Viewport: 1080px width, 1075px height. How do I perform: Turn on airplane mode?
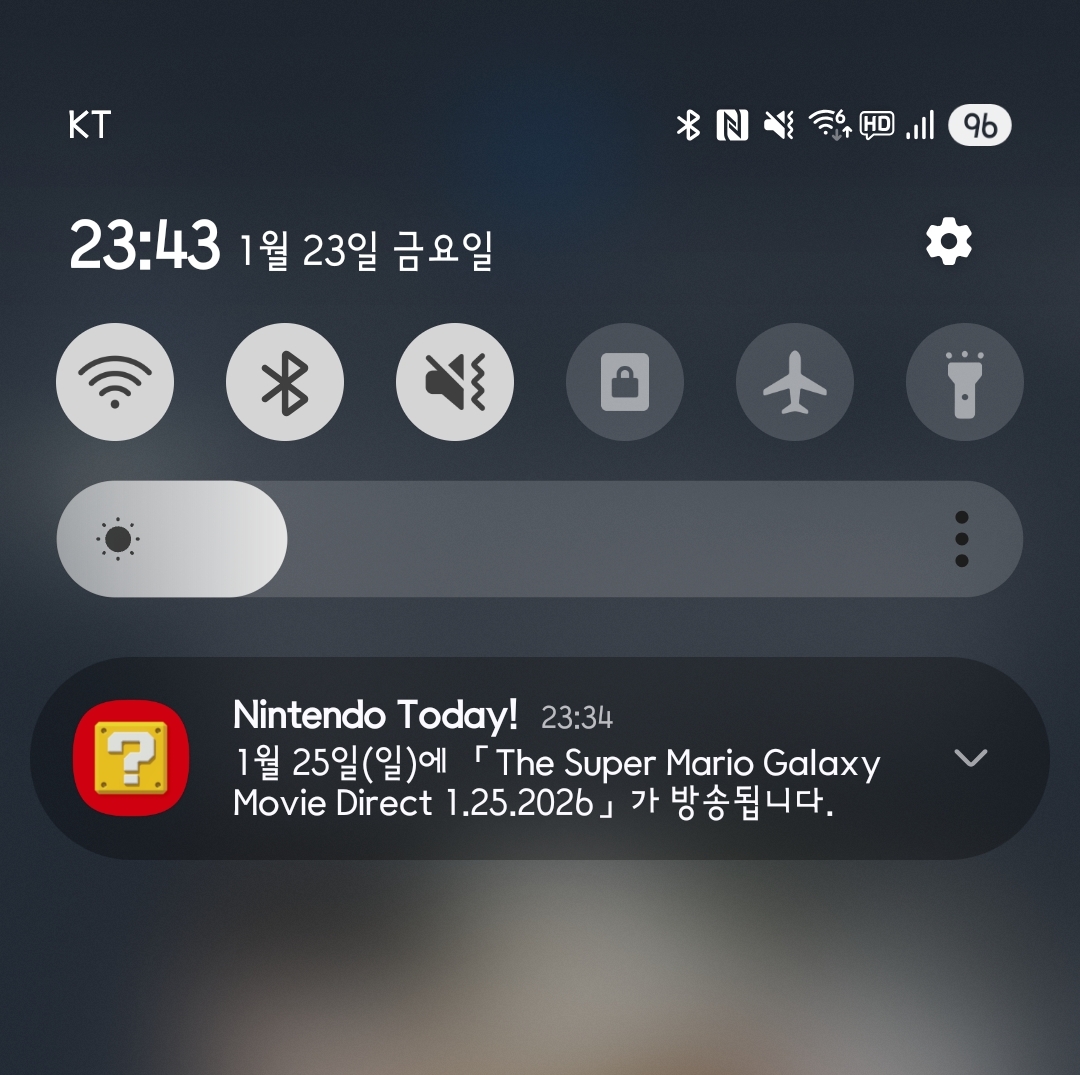pos(795,382)
